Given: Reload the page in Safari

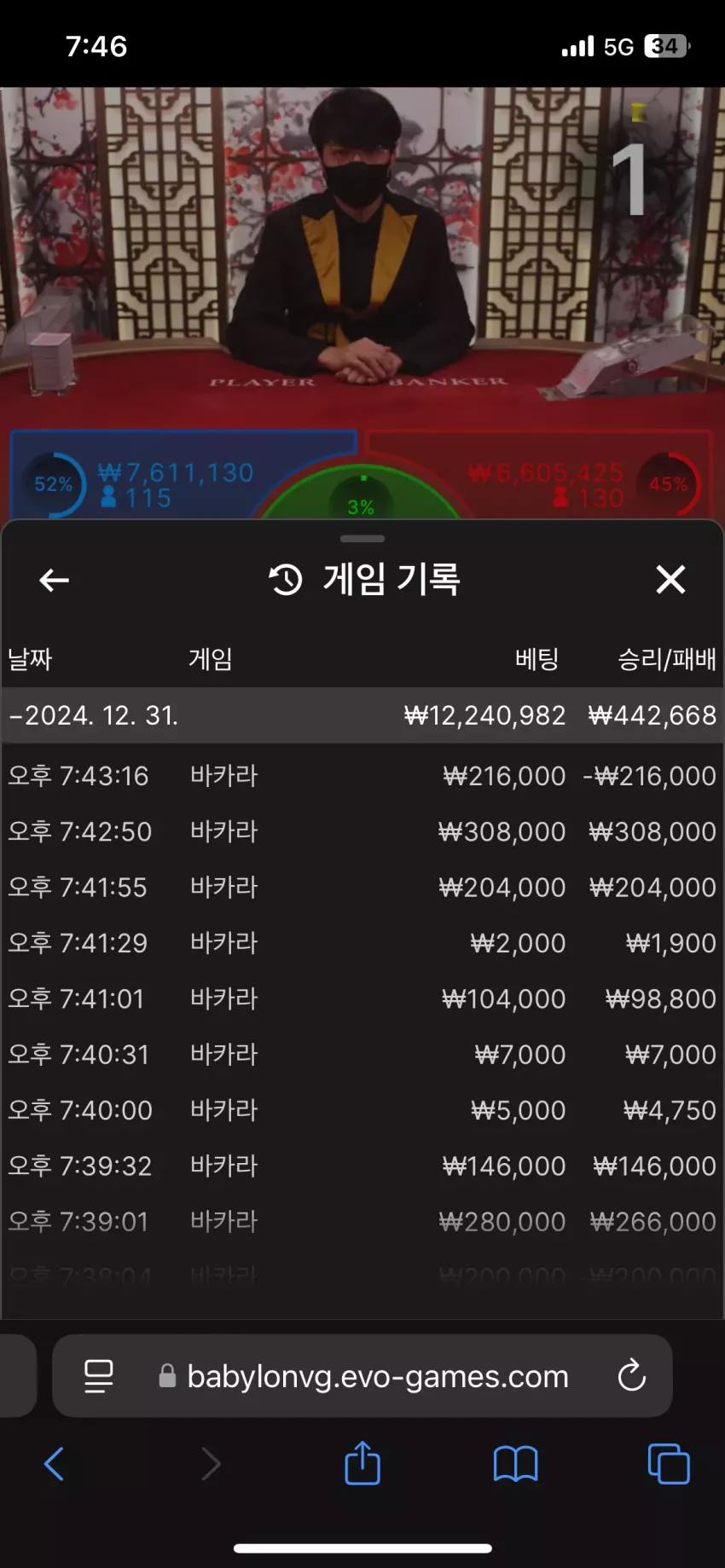Looking at the screenshot, I should [x=631, y=1375].
